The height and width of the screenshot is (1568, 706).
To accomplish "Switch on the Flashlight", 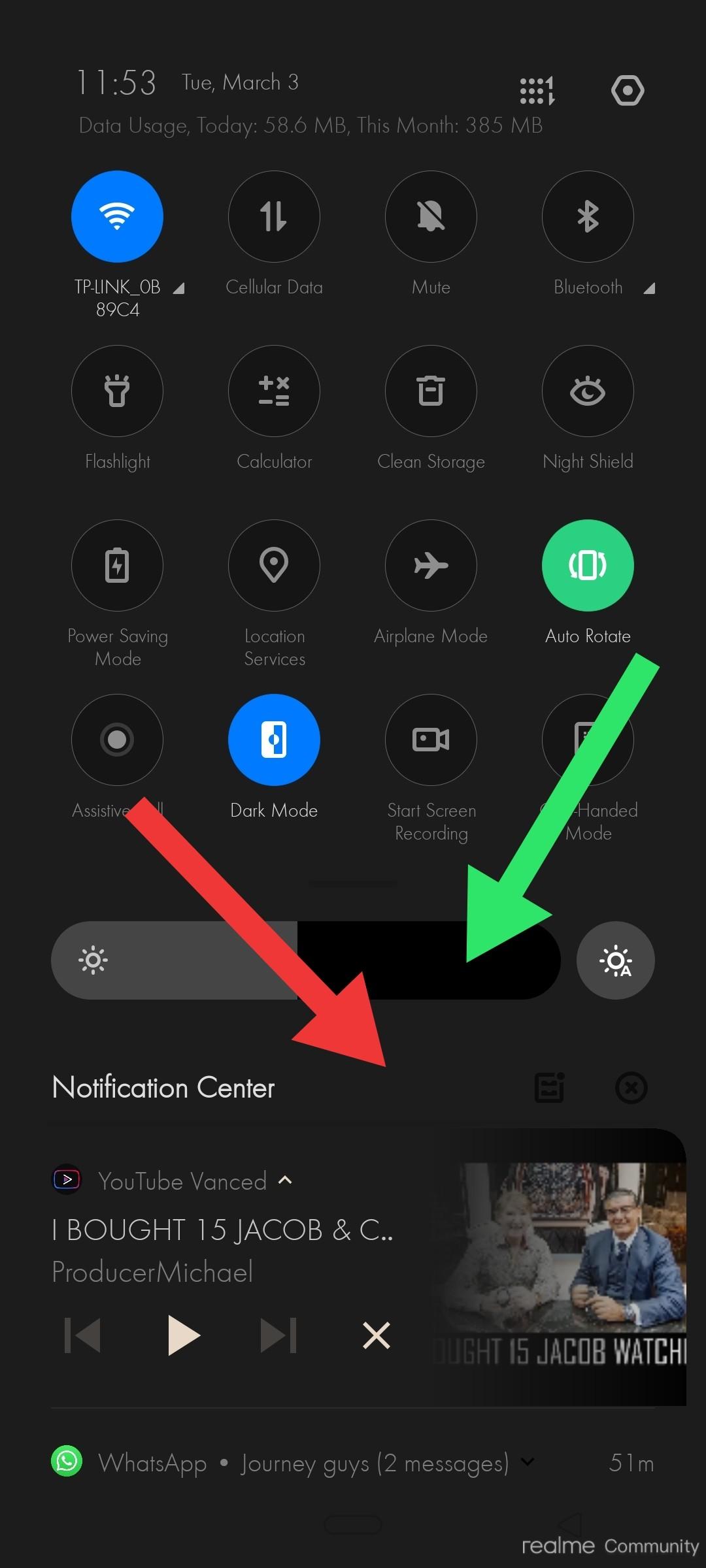I will click(x=117, y=391).
